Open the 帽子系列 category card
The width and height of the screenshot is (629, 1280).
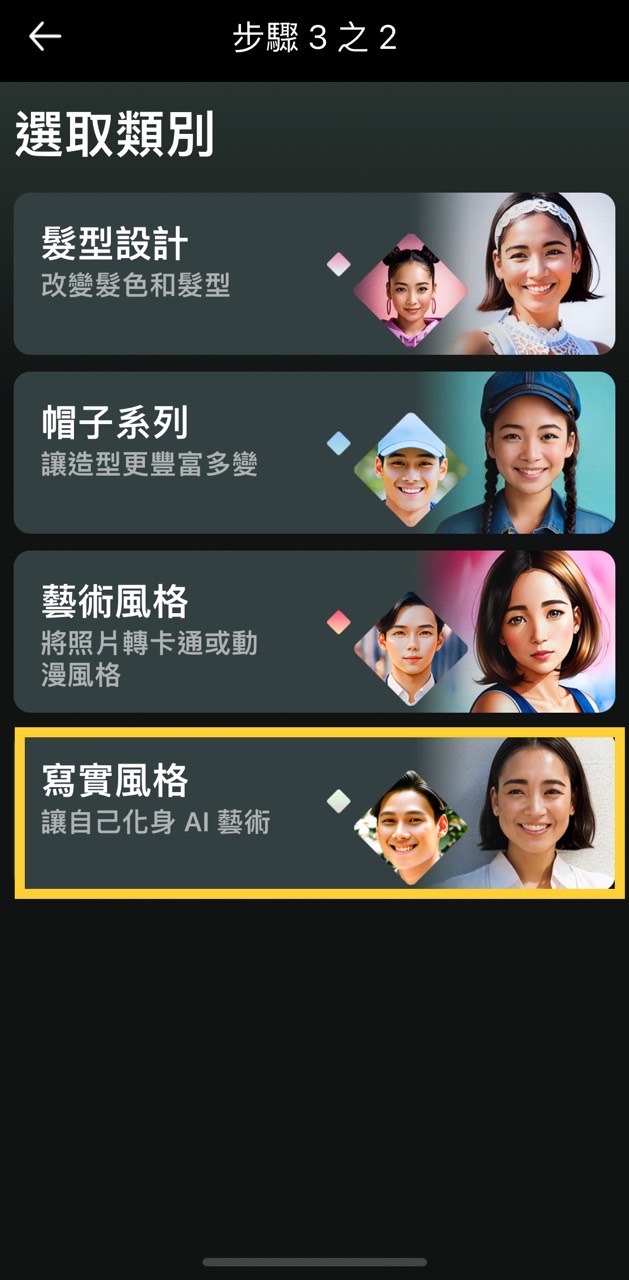(x=314, y=452)
